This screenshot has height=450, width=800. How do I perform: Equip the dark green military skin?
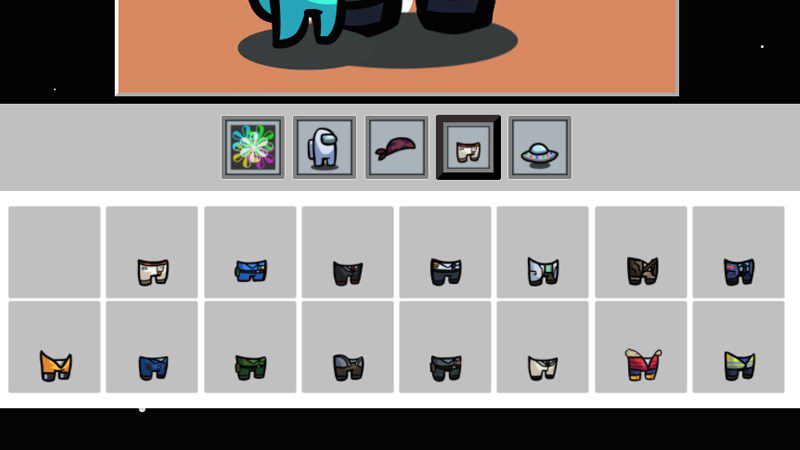click(x=250, y=366)
